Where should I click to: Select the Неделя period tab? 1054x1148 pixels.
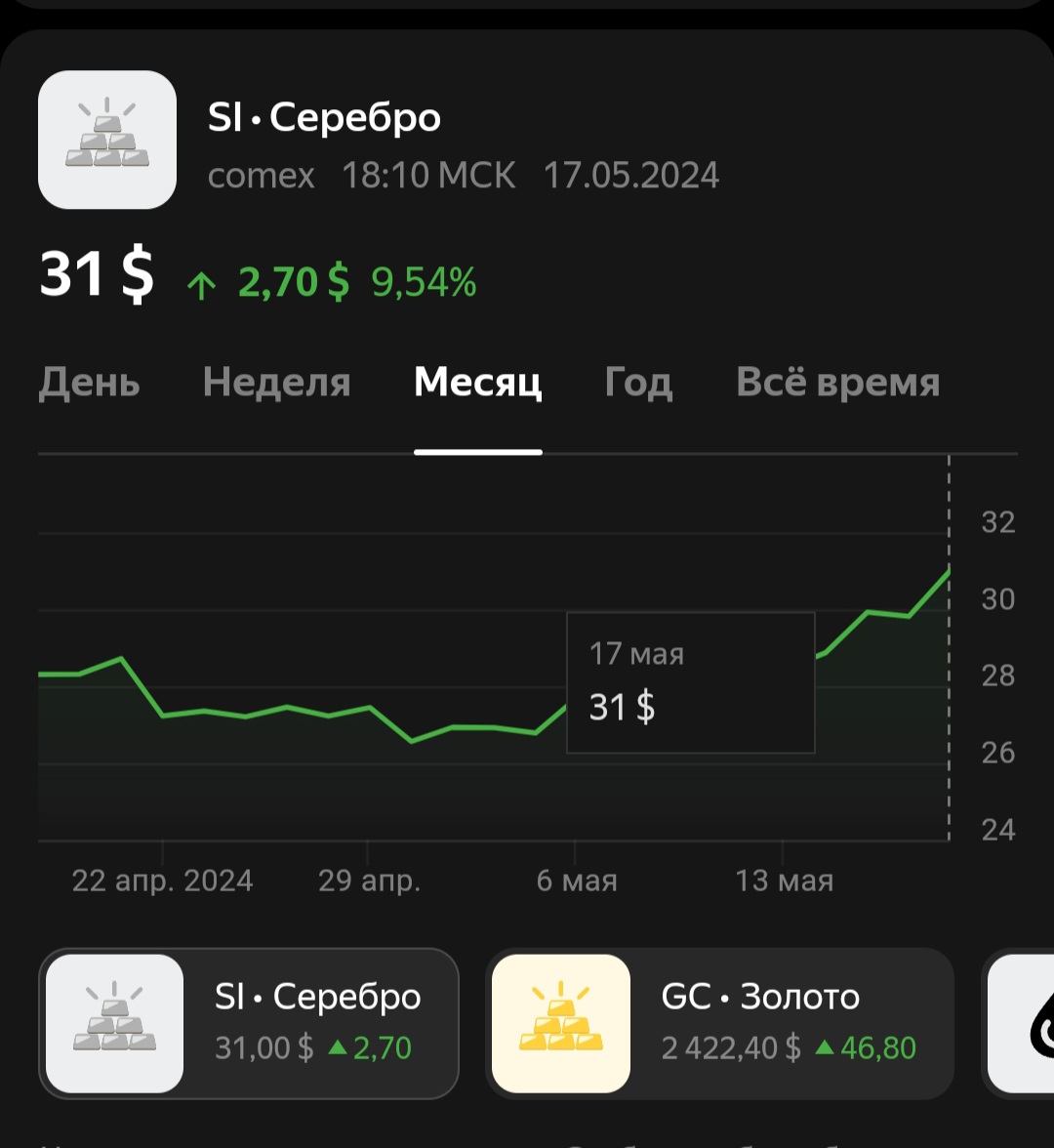click(276, 383)
